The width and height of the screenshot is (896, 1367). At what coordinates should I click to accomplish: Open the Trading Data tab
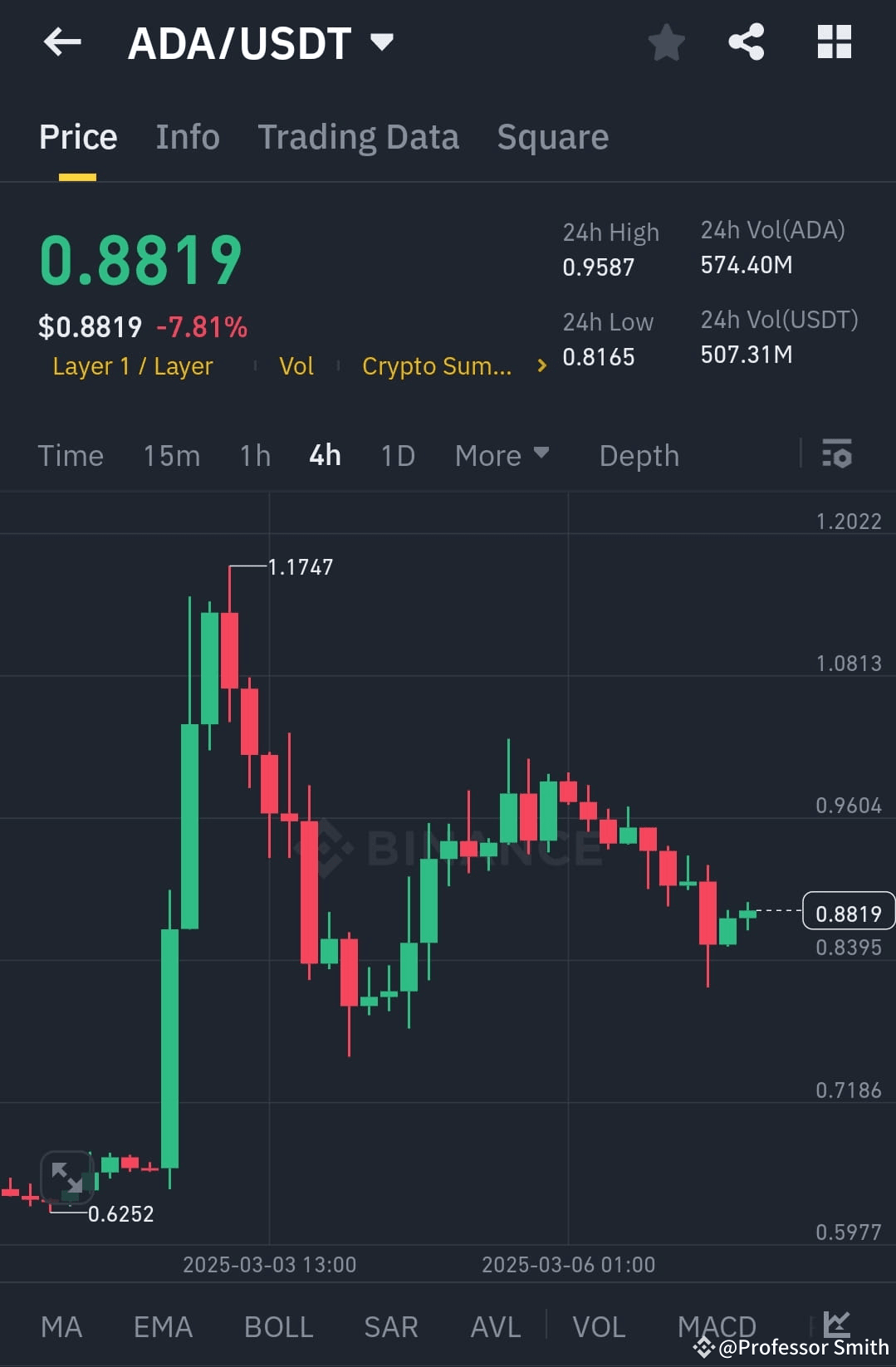tap(358, 136)
